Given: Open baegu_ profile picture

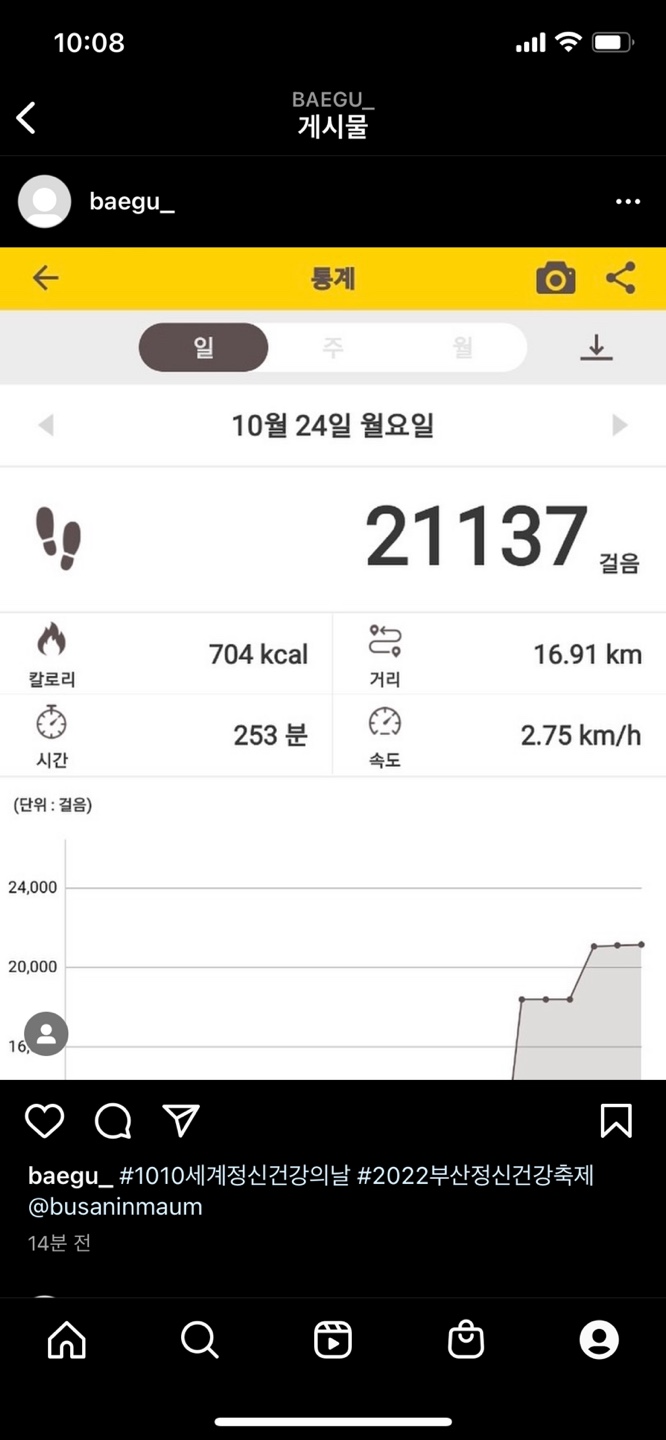Looking at the screenshot, I should tap(45, 202).
